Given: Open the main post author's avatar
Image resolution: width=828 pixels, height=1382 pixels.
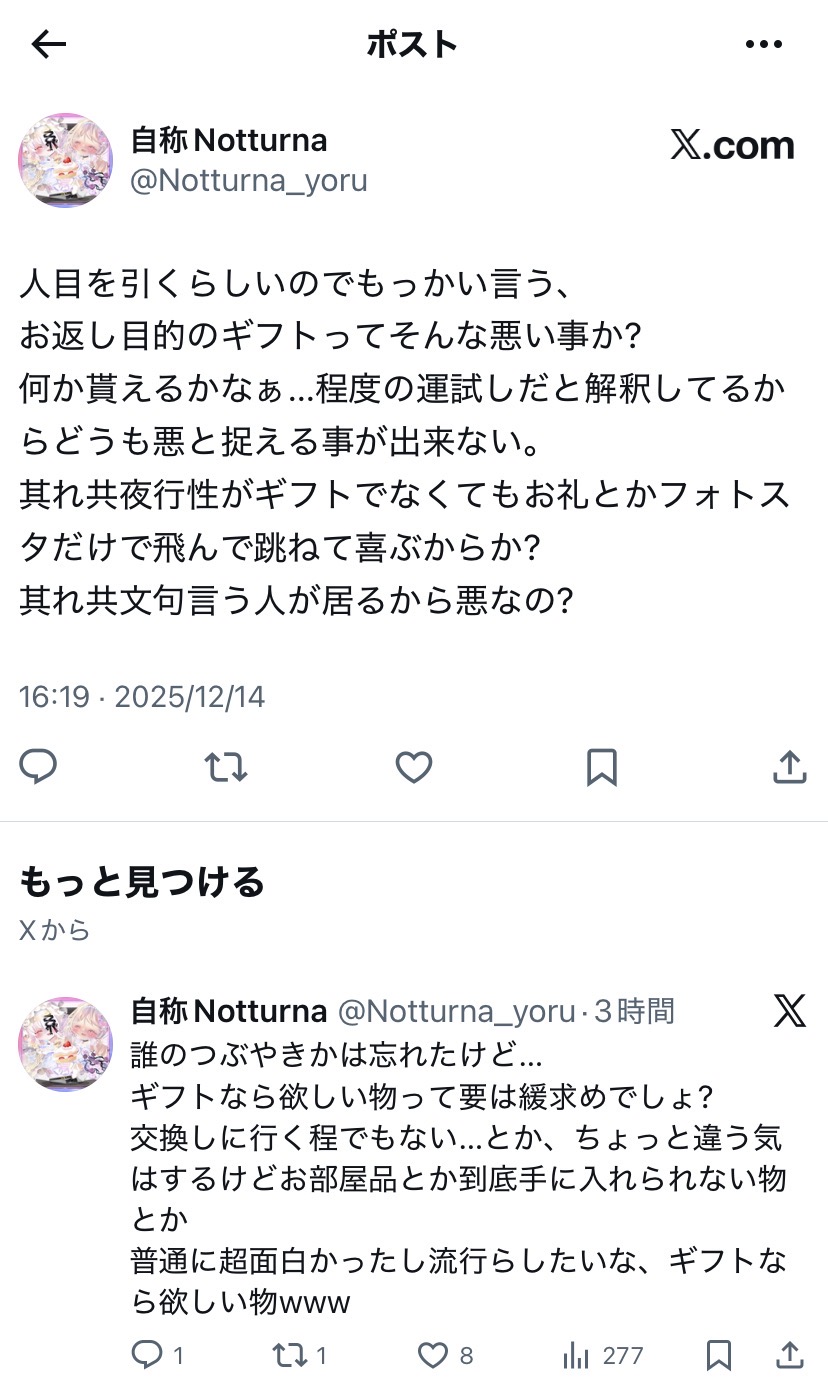Looking at the screenshot, I should click(65, 160).
